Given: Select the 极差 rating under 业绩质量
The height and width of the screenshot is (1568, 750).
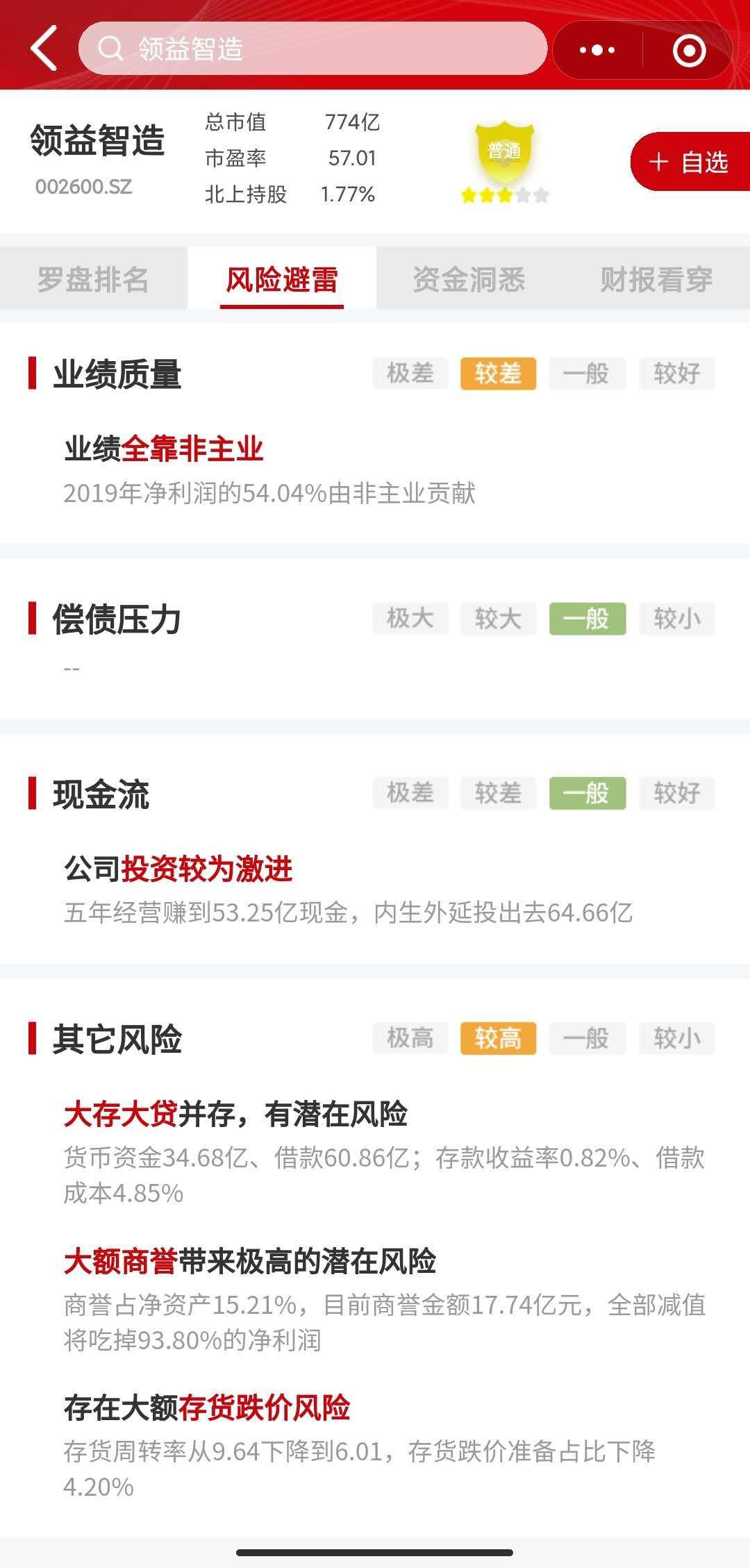Looking at the screenshot, I should (409, 374).
